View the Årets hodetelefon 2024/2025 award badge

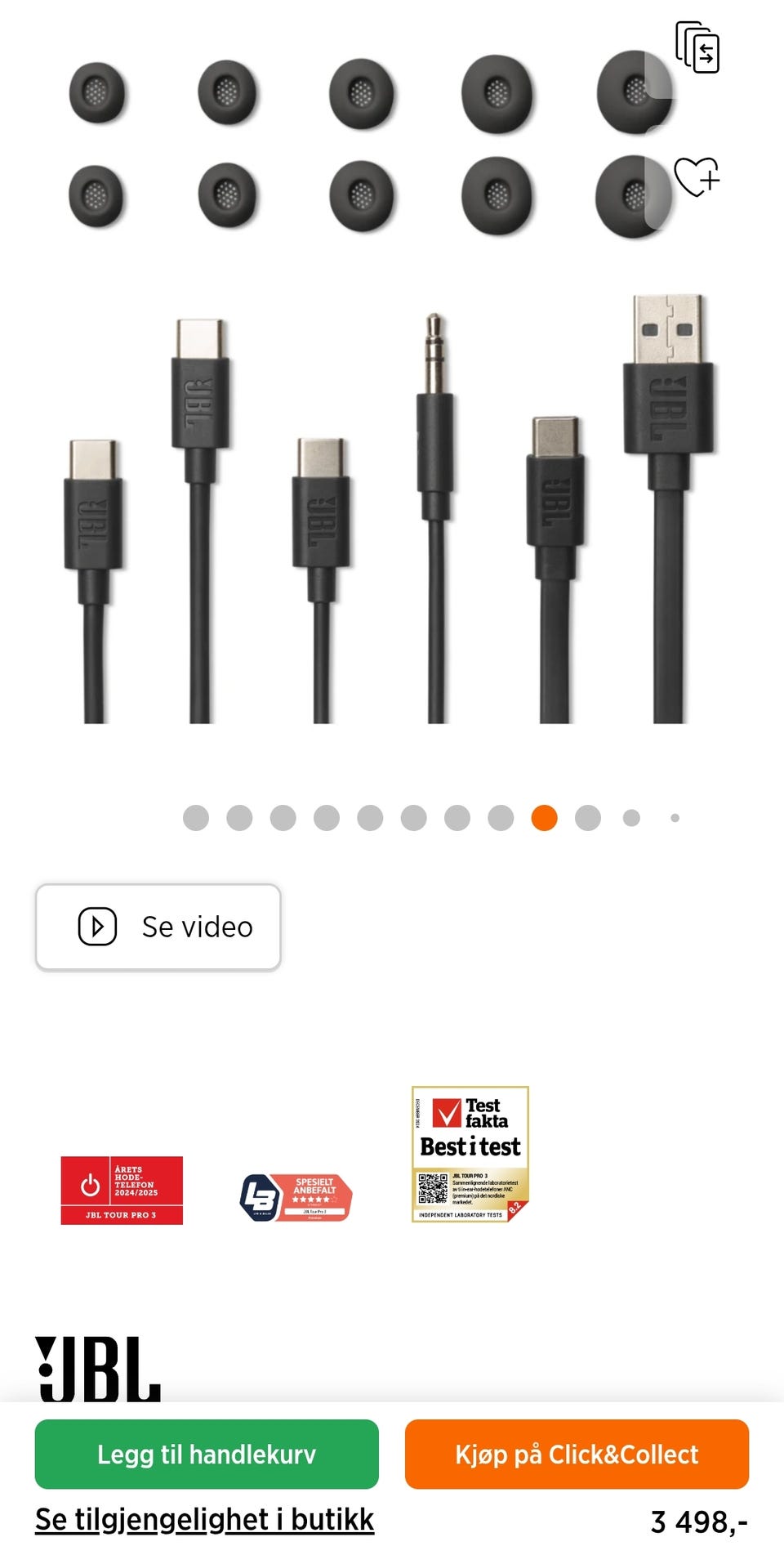tap(122, 1190)
